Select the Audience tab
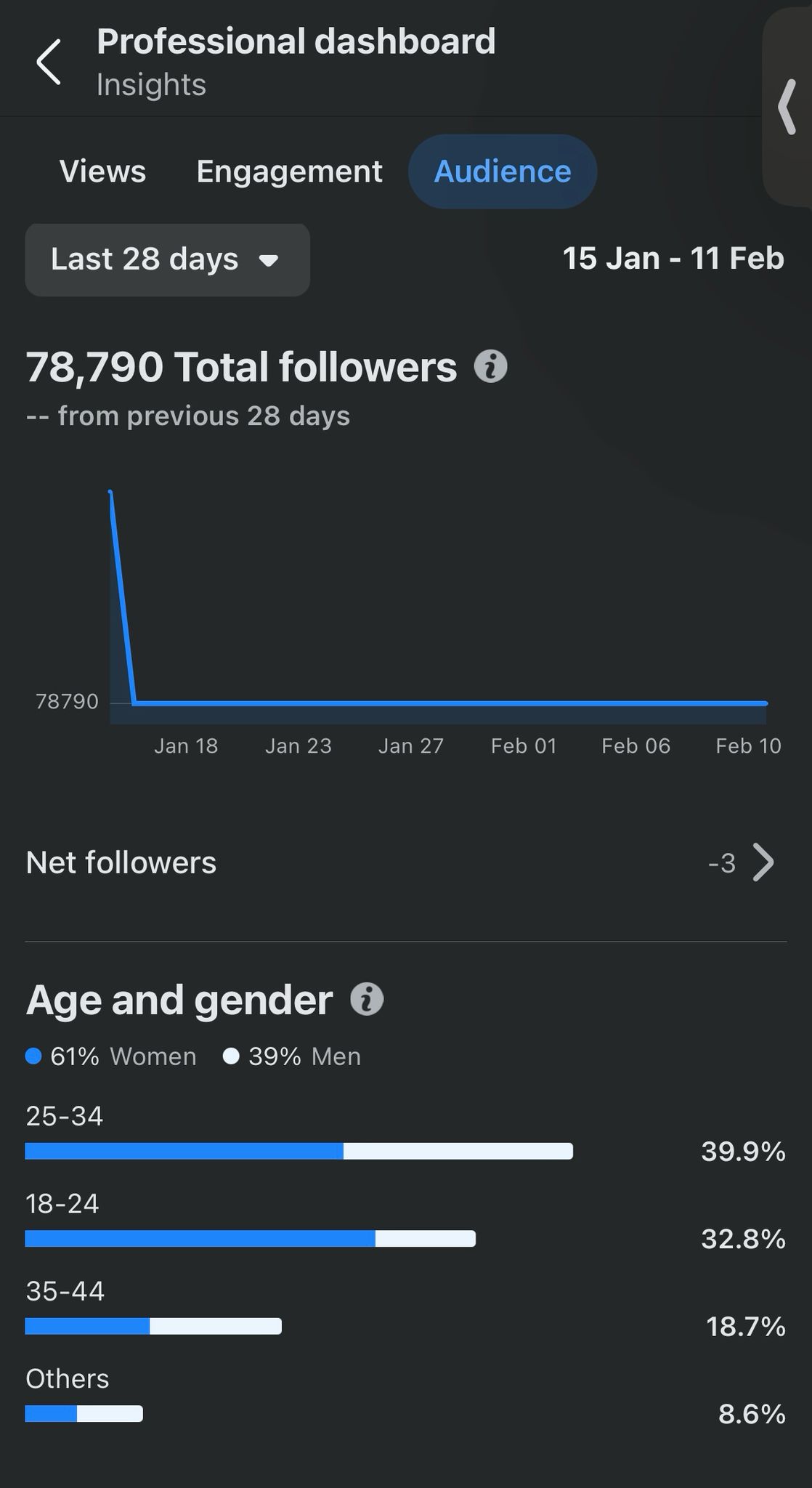This screenshot has width=812, height=1488. [x=503, y=171]
